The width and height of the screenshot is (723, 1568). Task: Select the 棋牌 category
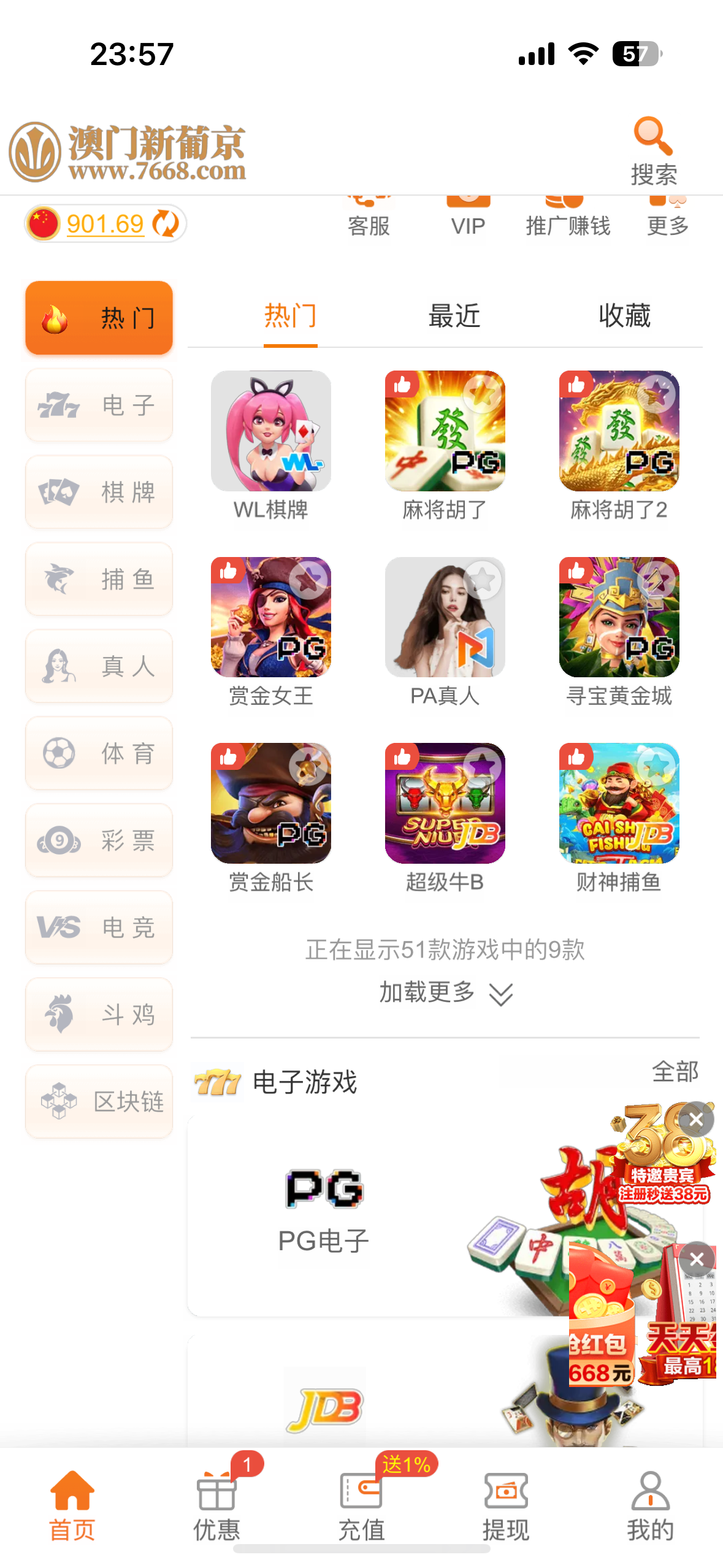[x=99, y=492]
